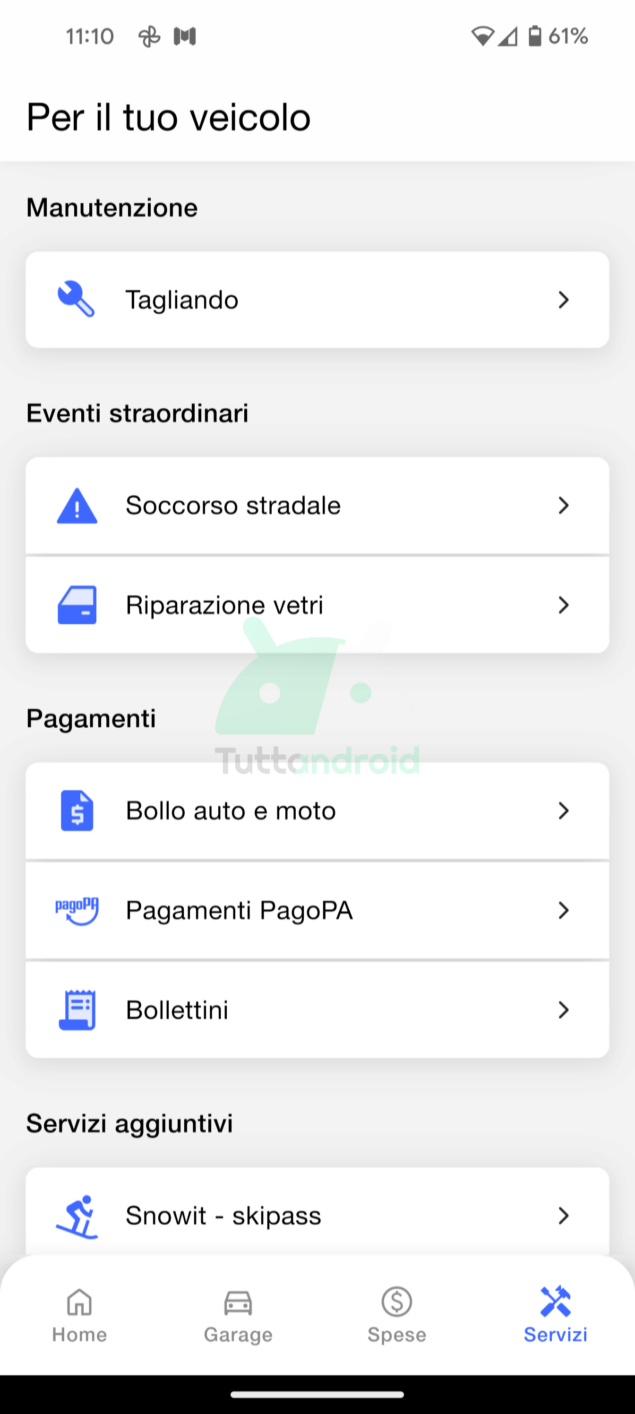Image resolution: width=635 pixels, height=1414 pixels.
Task: Select Soccorso stradale
Action: coord(317,506)
